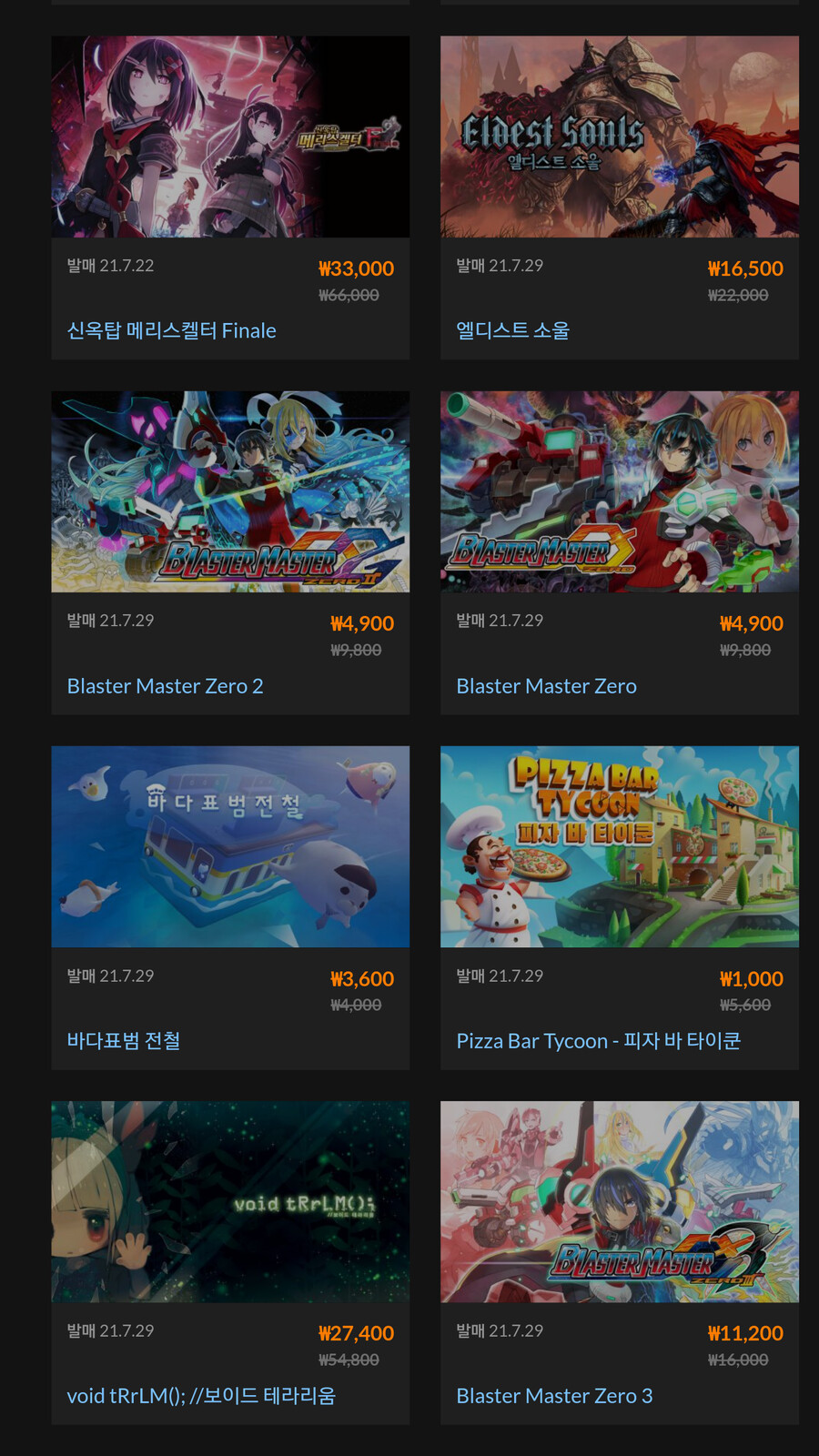Open the 바다표범 전철 game page
This screenshot has height=1456, width=819.
(124, 1040)
